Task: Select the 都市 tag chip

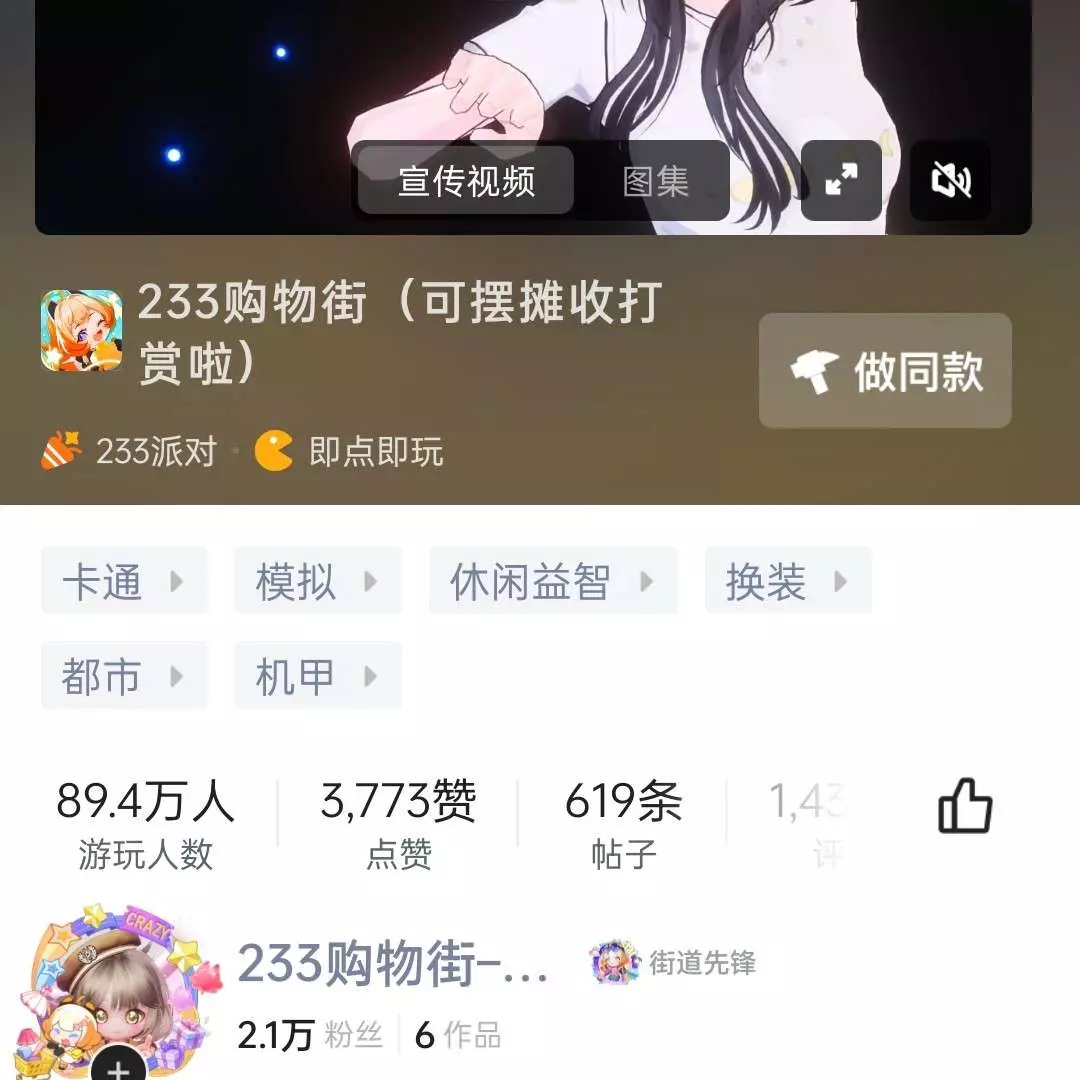Action: [124, 677]
